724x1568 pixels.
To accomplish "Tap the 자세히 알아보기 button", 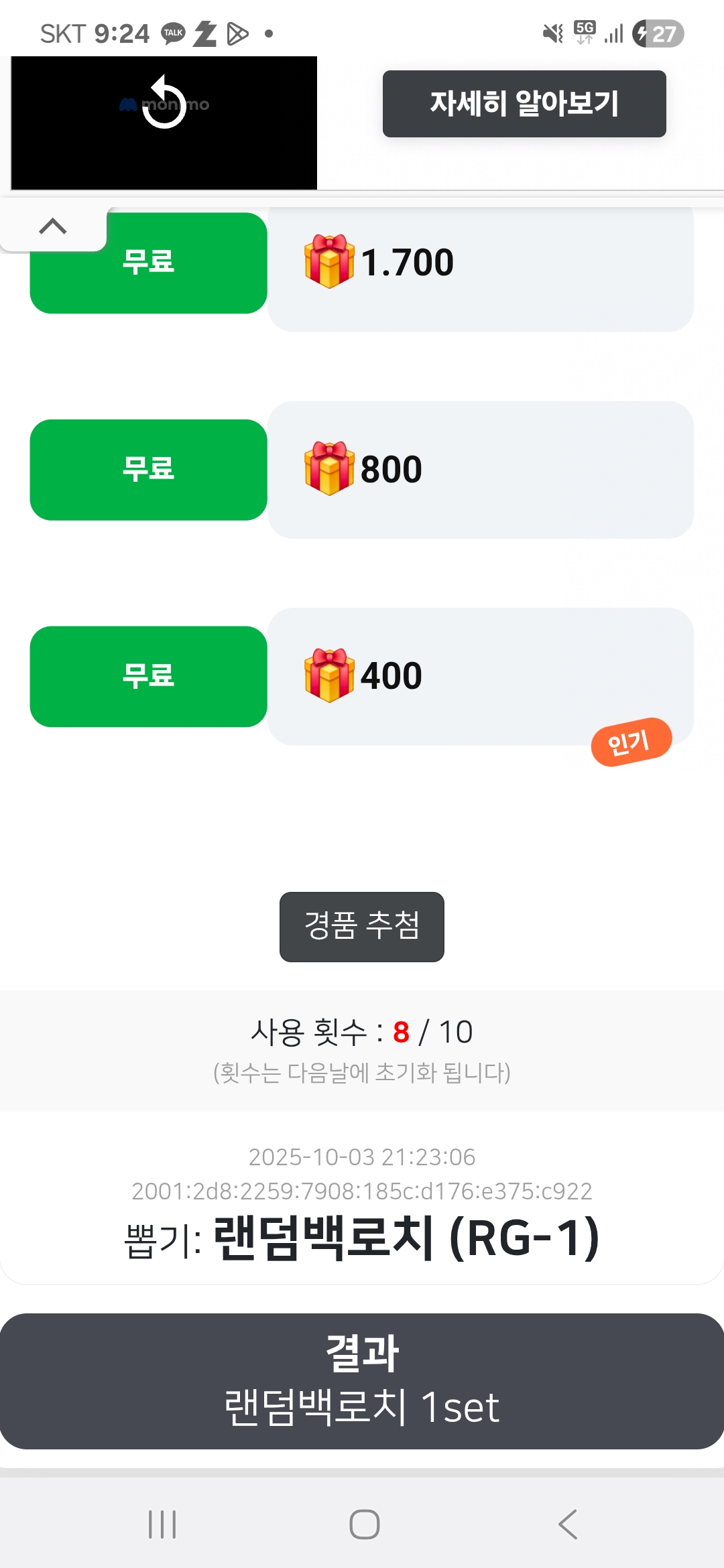I will [524, 104].
